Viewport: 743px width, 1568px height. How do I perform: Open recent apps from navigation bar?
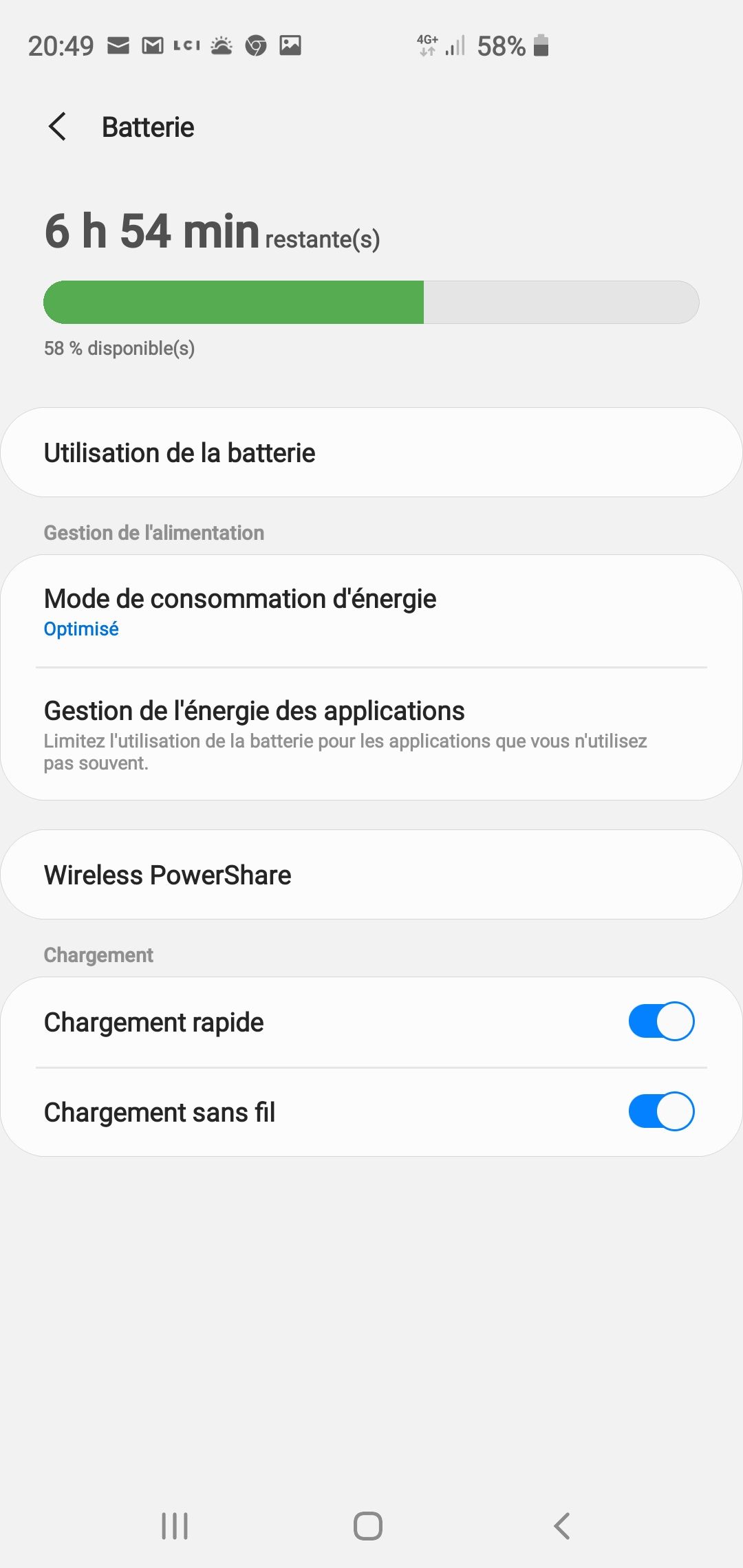click(175, 1525)
